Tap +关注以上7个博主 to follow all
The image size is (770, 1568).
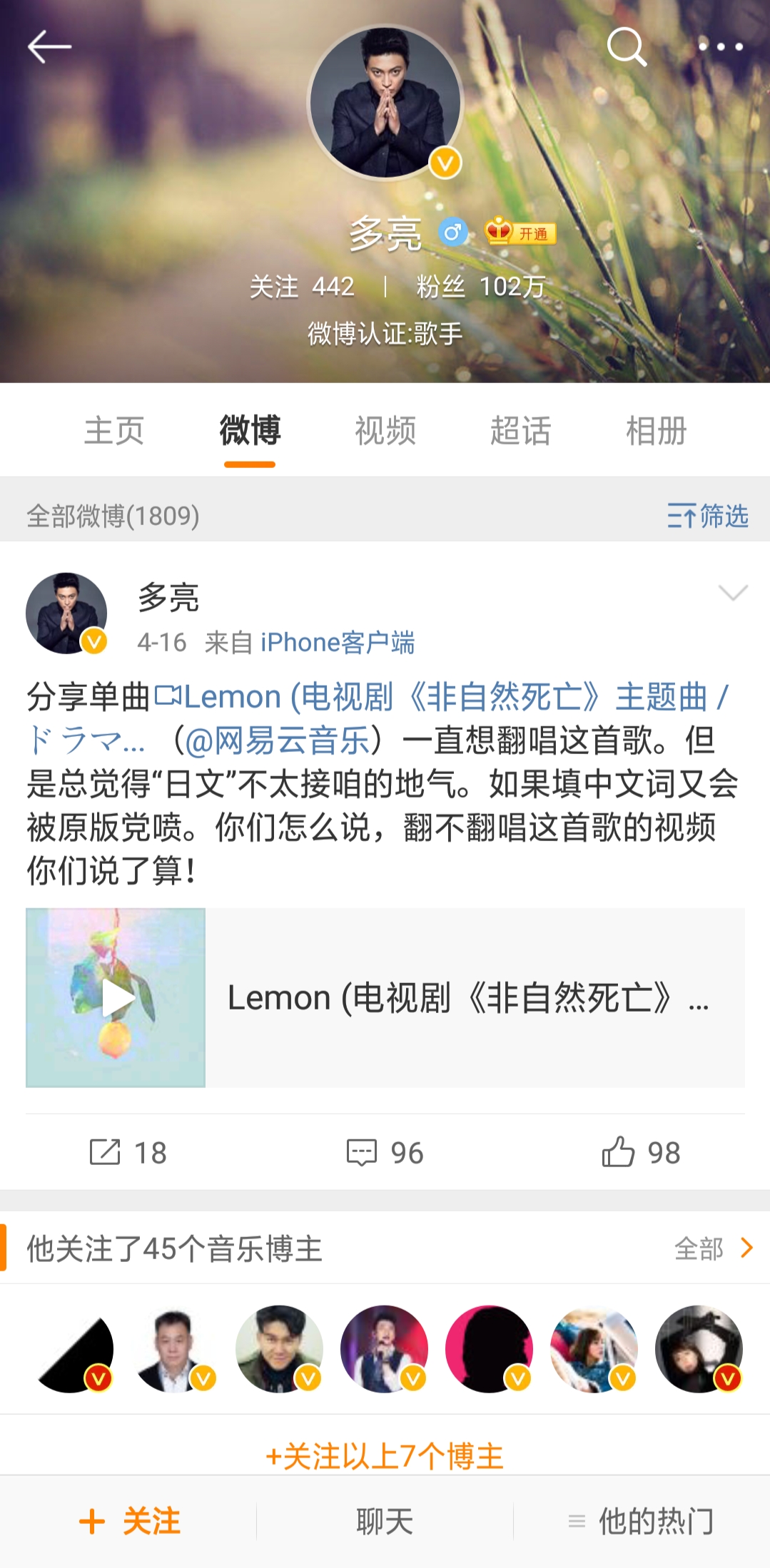[385, 1455]
